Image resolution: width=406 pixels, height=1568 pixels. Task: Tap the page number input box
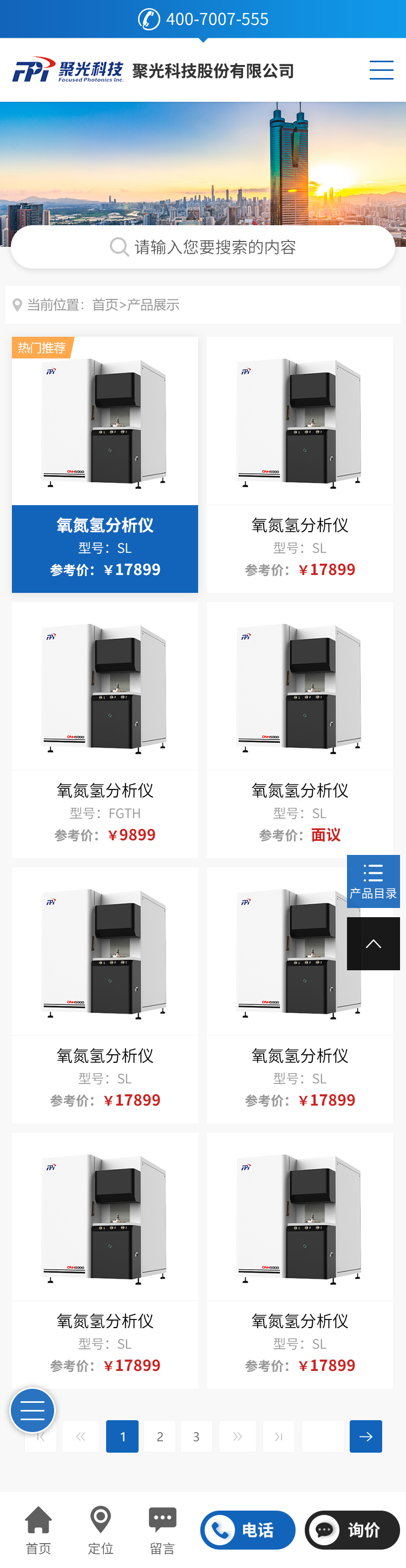click(323, 1436)
